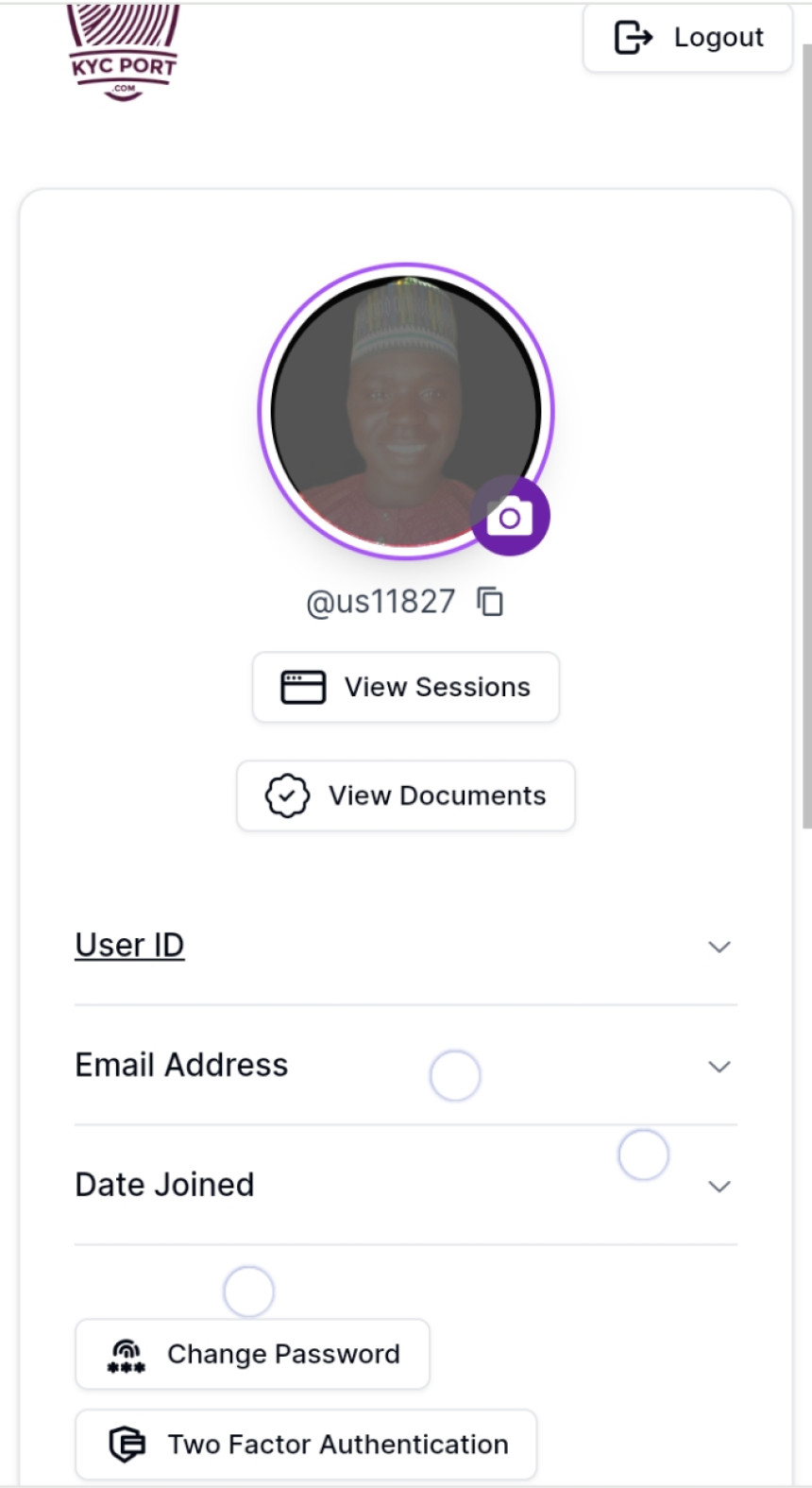
Task: Expand the Date Joined section
Action: pos(719,1187)
